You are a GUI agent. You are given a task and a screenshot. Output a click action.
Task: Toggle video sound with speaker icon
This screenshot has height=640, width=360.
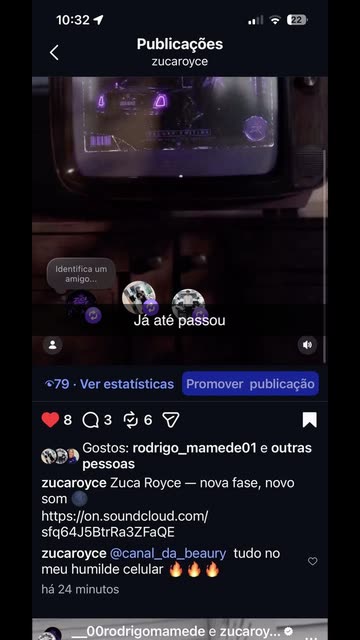pyautogui.click(x=307, y=345)
